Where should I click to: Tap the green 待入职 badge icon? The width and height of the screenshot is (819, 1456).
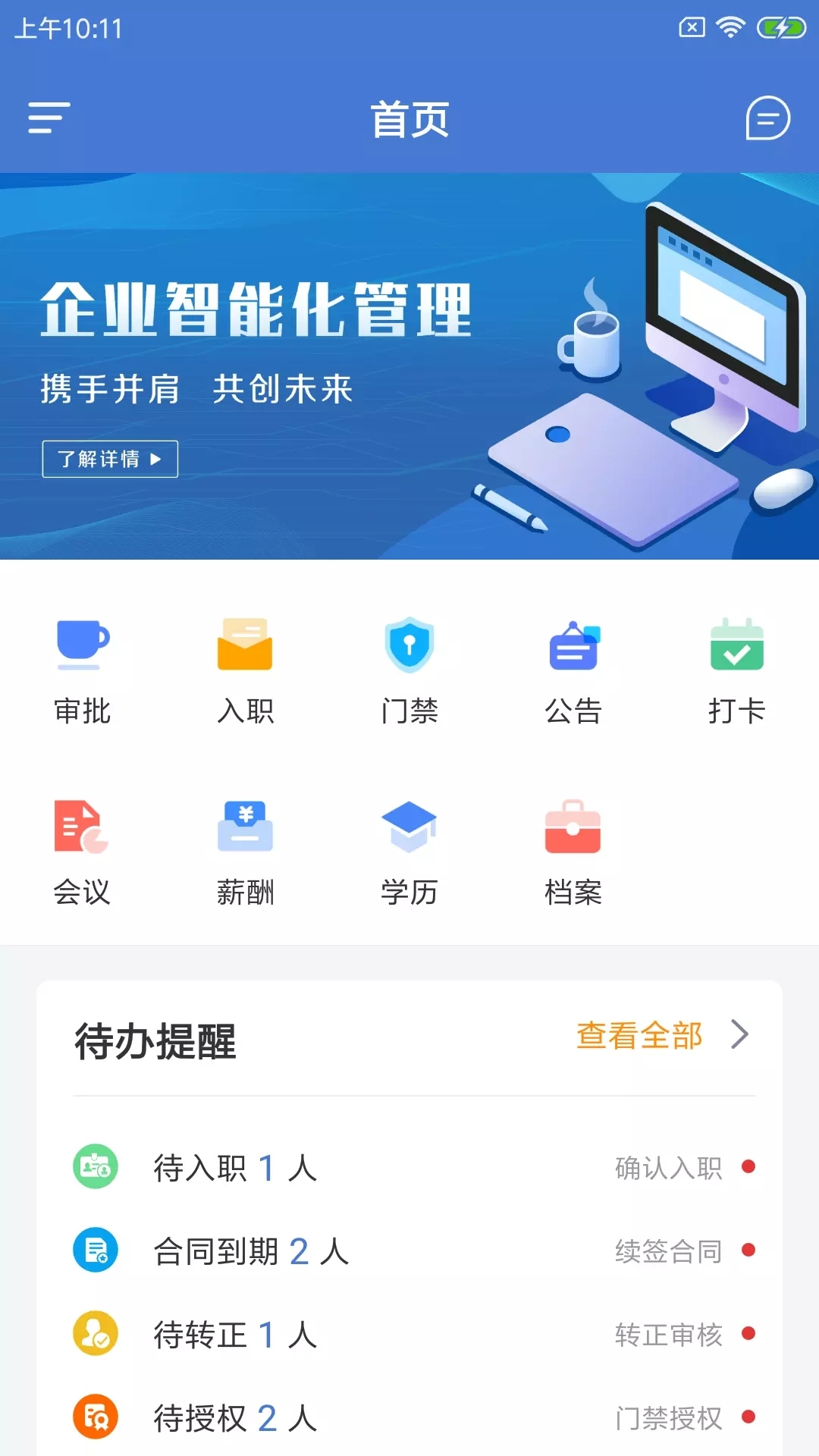(94, 1166)
